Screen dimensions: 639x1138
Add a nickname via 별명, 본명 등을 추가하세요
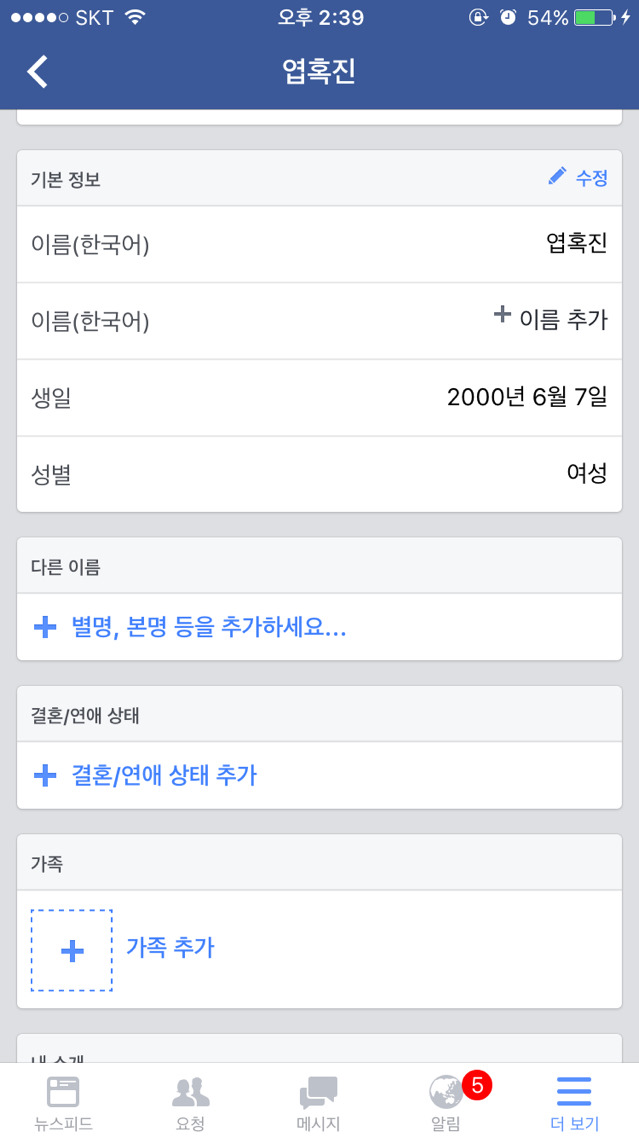pos(190,628)
